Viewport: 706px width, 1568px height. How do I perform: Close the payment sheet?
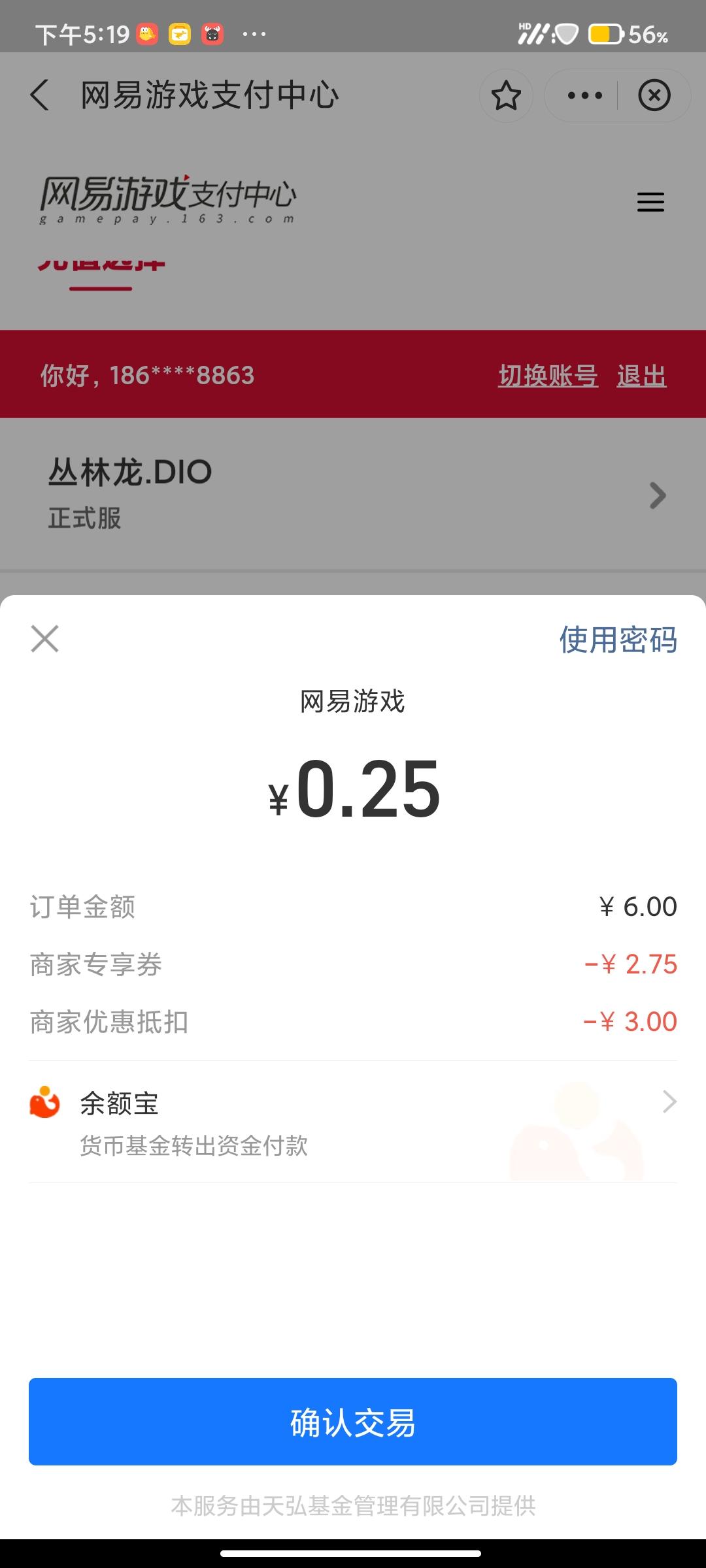pyautogui.click(x=45, y=639)
